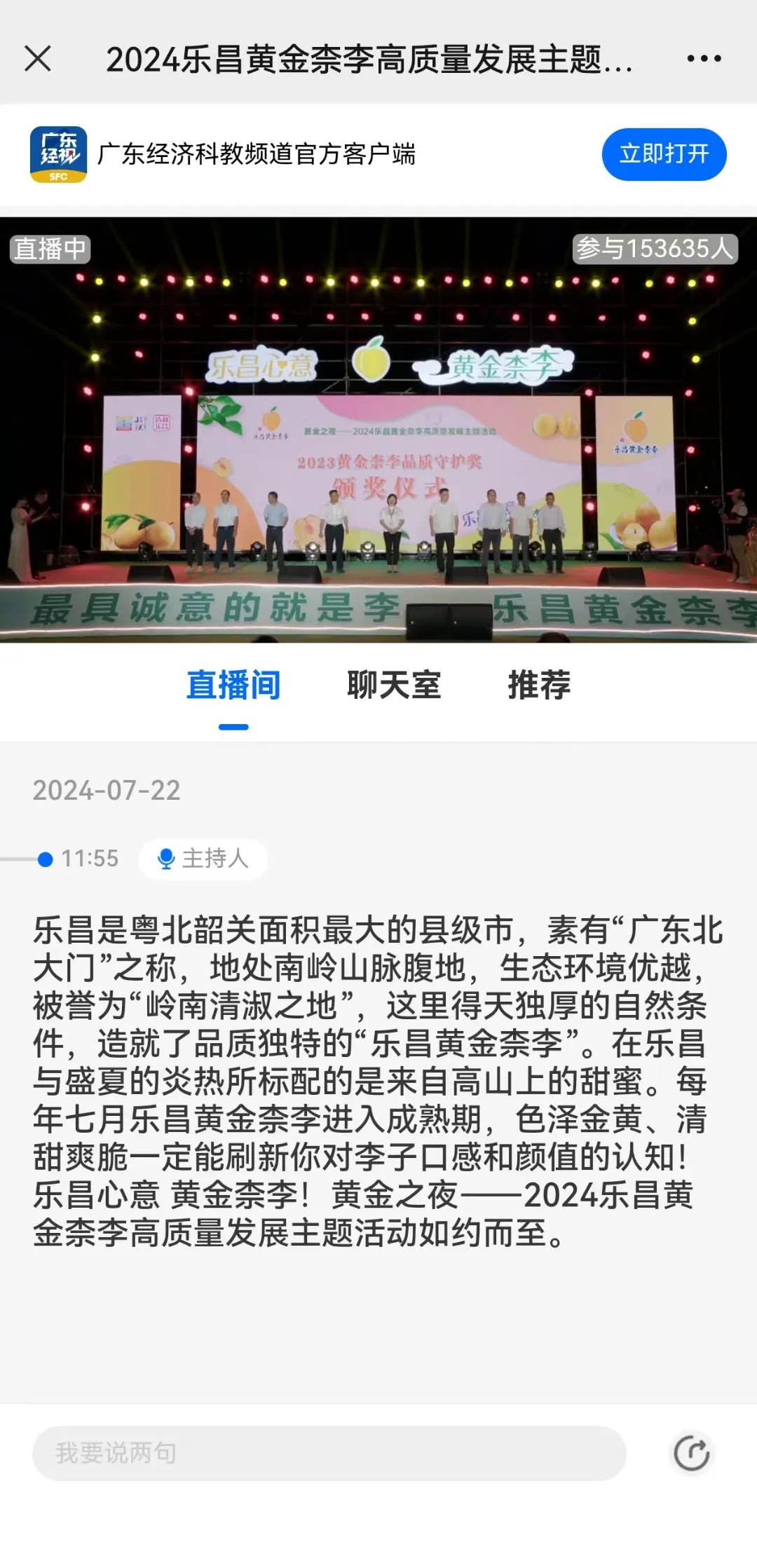Switch to the 推荐 tab

click(539, 686)
